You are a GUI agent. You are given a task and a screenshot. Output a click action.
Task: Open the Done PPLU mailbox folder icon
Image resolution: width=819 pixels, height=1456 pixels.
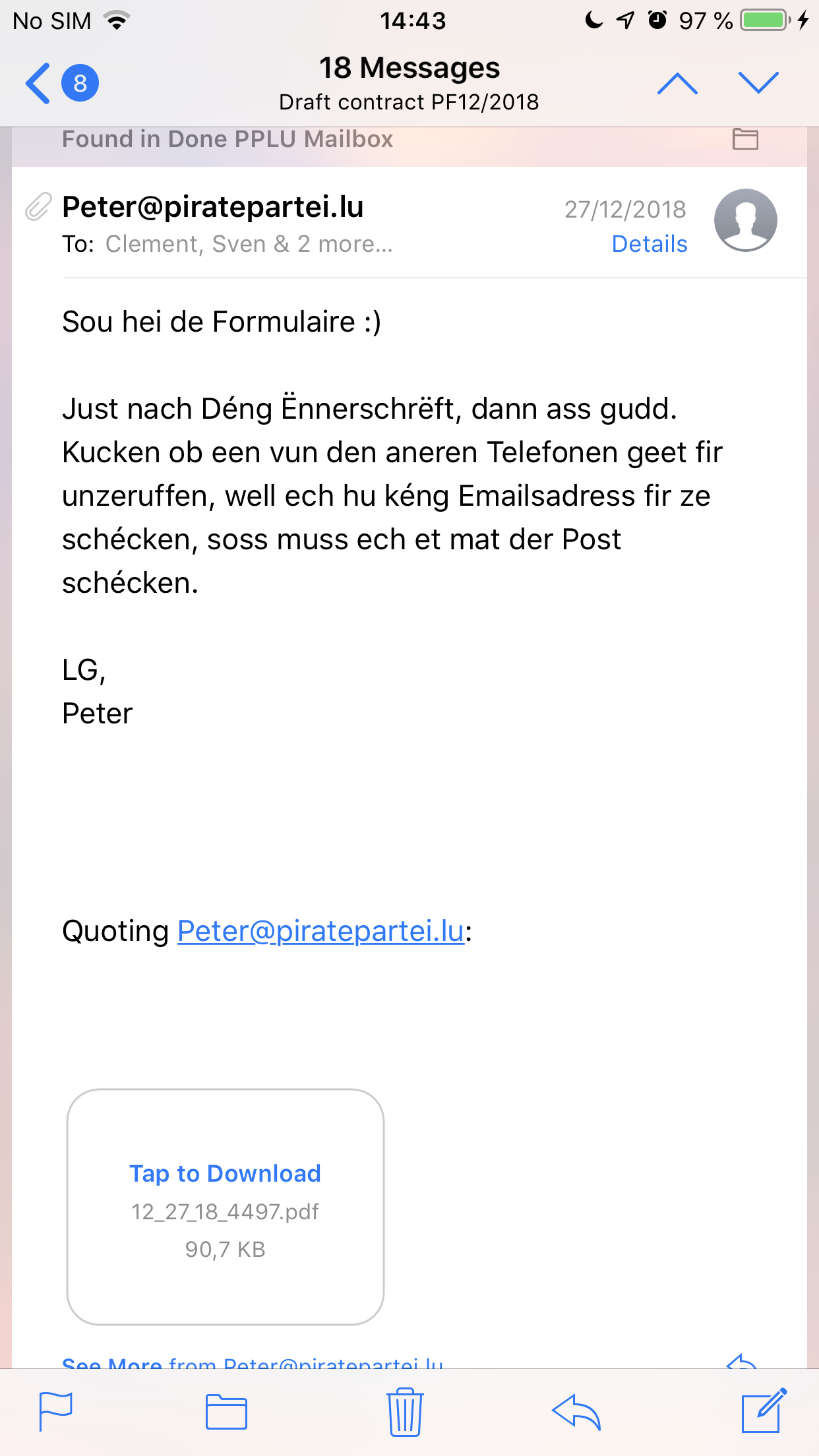pos(745,139)
